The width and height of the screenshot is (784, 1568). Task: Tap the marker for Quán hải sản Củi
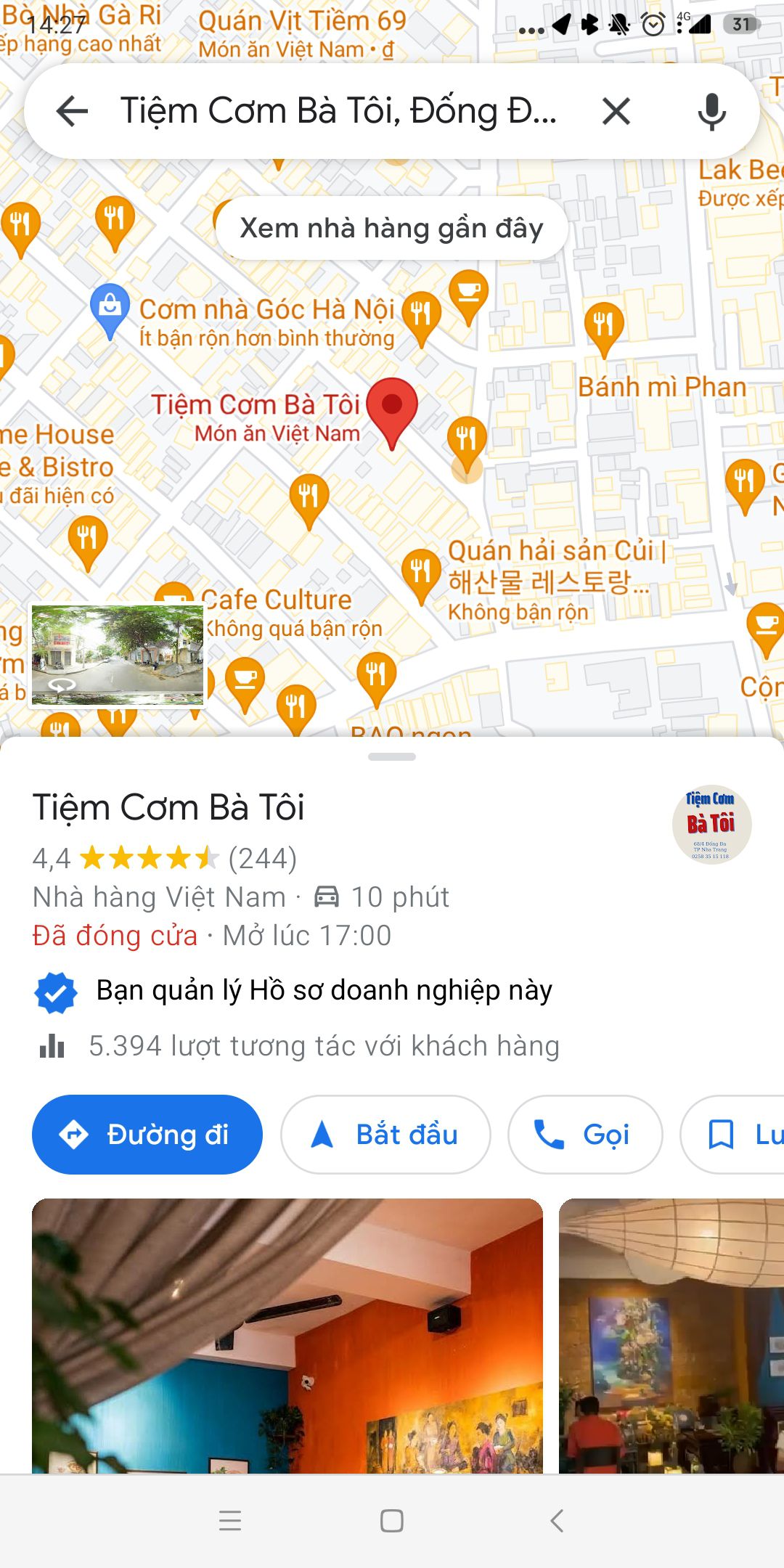coord(422,568)
